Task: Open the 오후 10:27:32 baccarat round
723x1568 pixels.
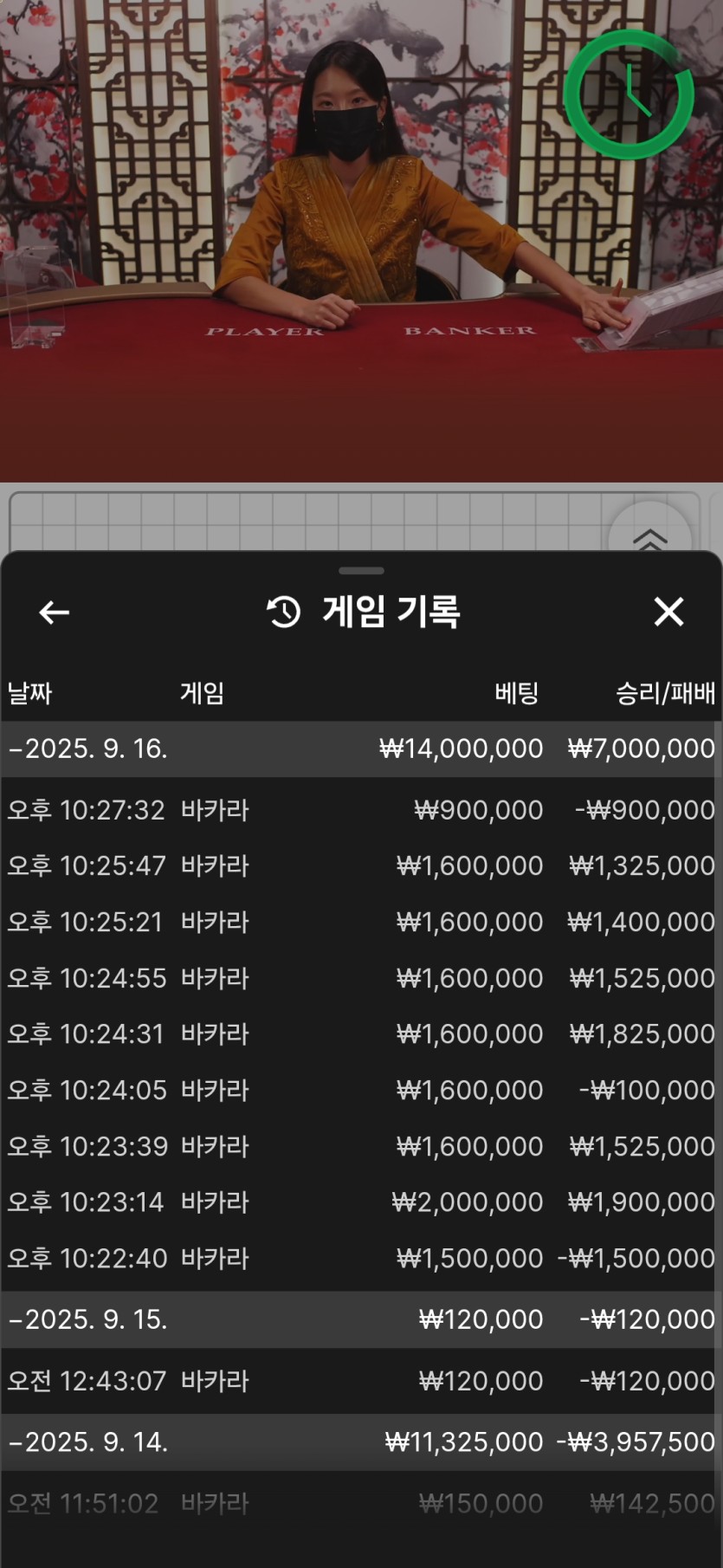Action: [361, 810]
